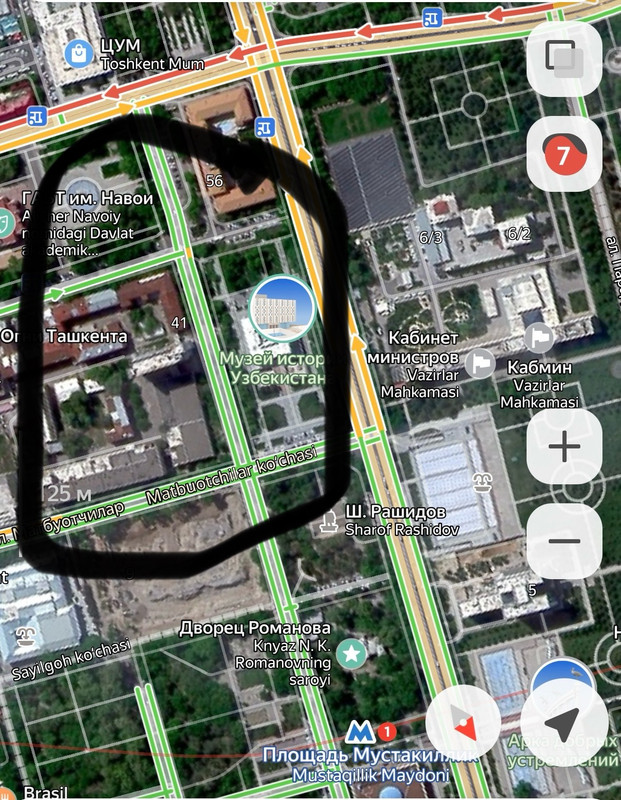
Task: Zoom in on the map
Action: (x=564, y=447)
